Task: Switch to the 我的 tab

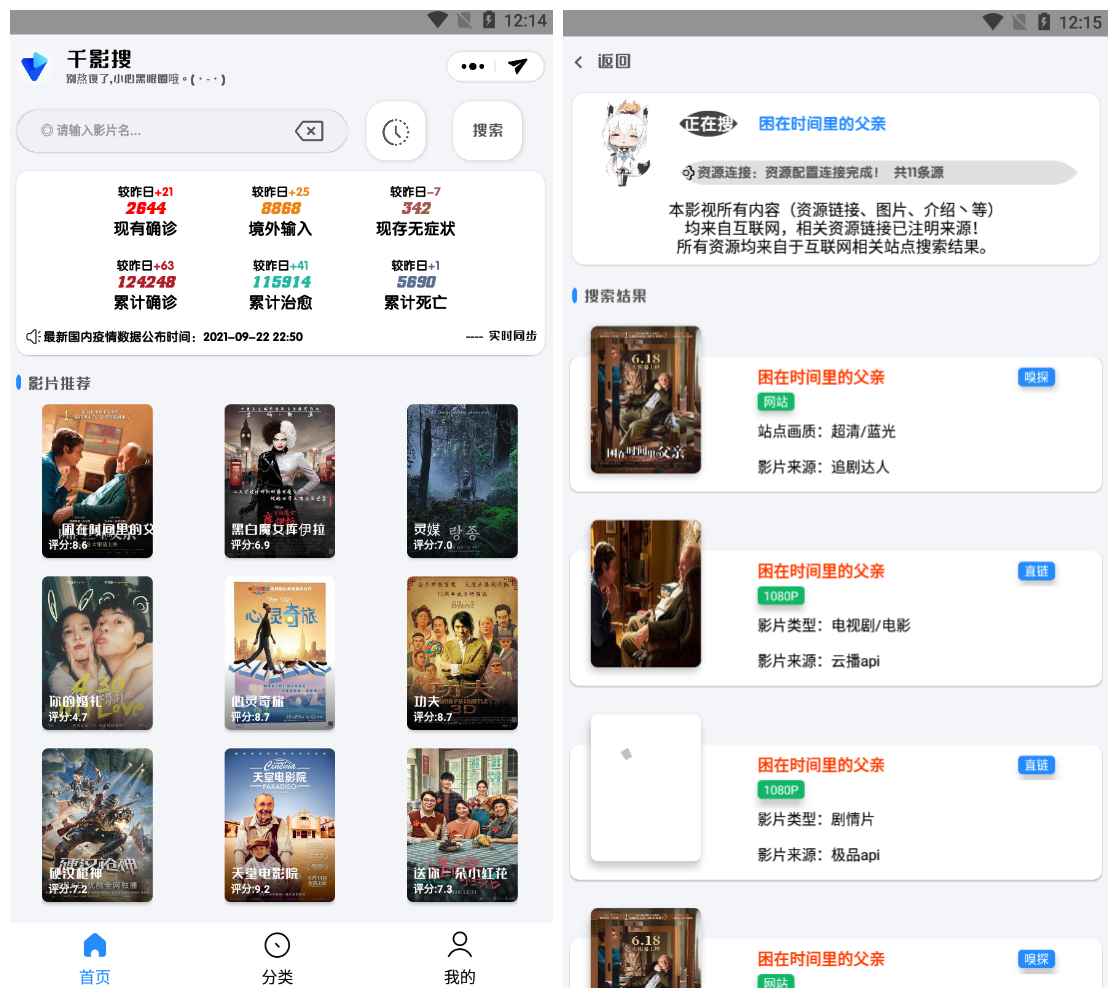Action: tap(459, 958)
